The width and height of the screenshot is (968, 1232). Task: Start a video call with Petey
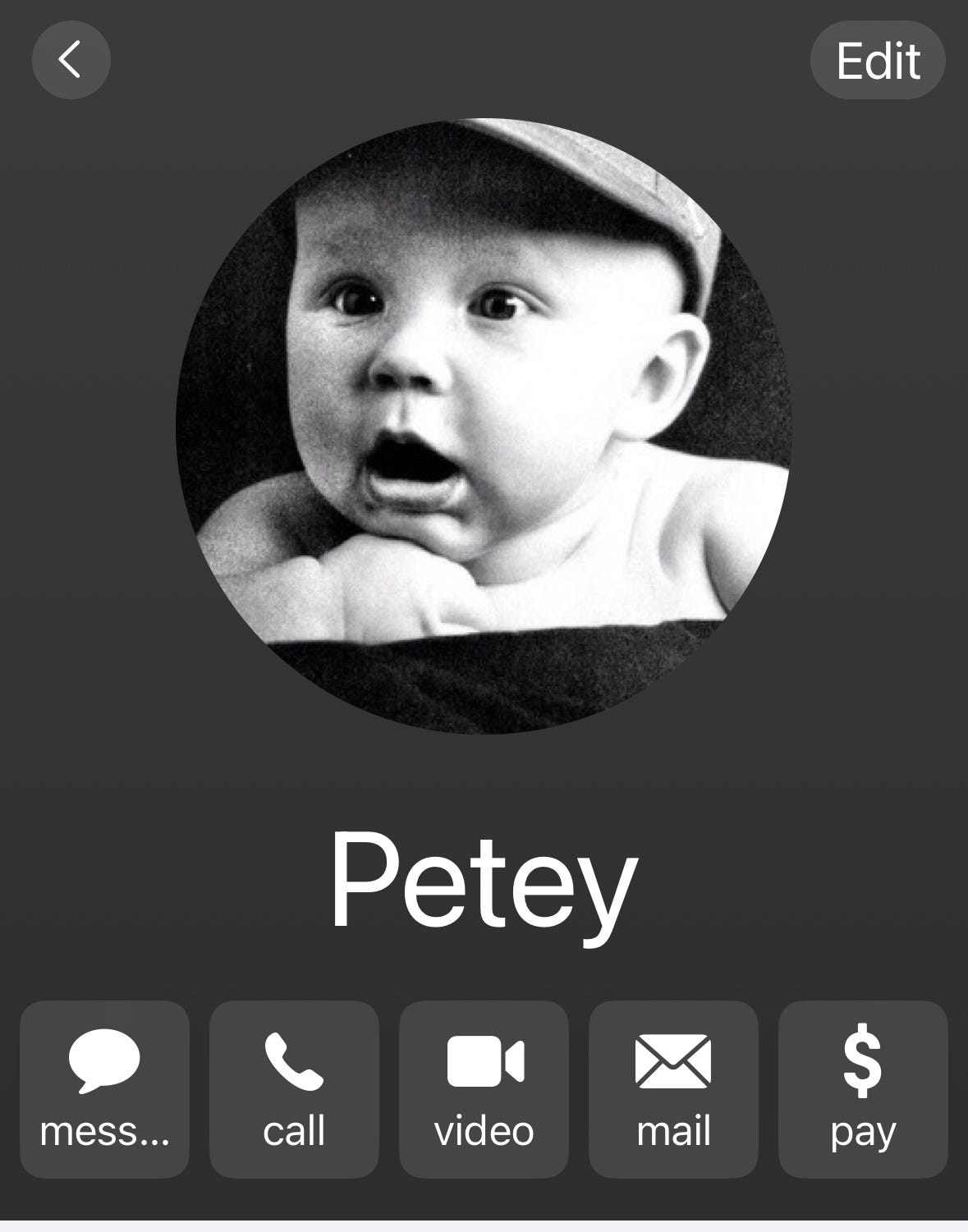pyautogui.click(x=484, y=1088)
